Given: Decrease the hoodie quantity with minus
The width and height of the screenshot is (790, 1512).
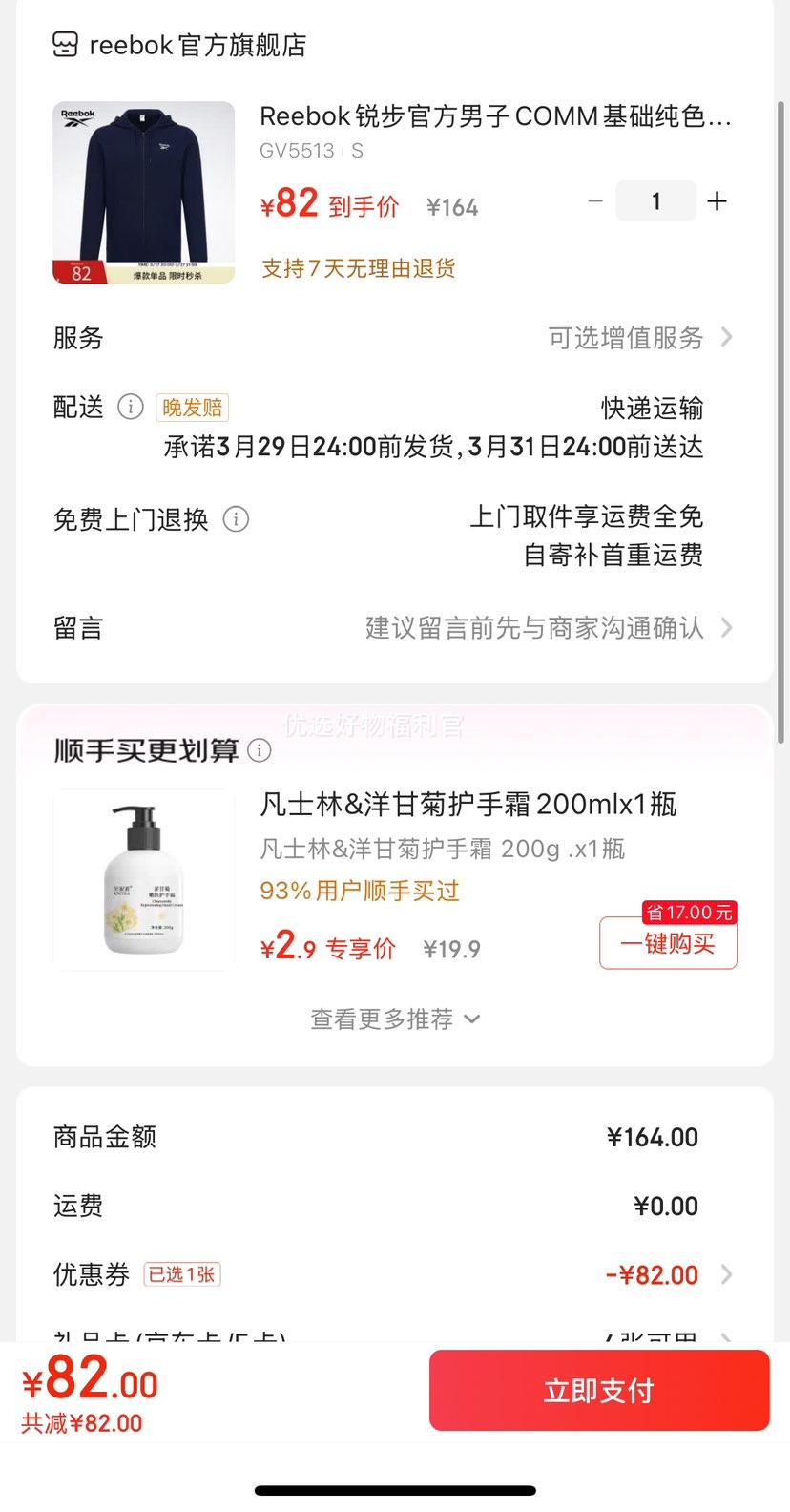Looking at the screenshot, I should (595, 201).
